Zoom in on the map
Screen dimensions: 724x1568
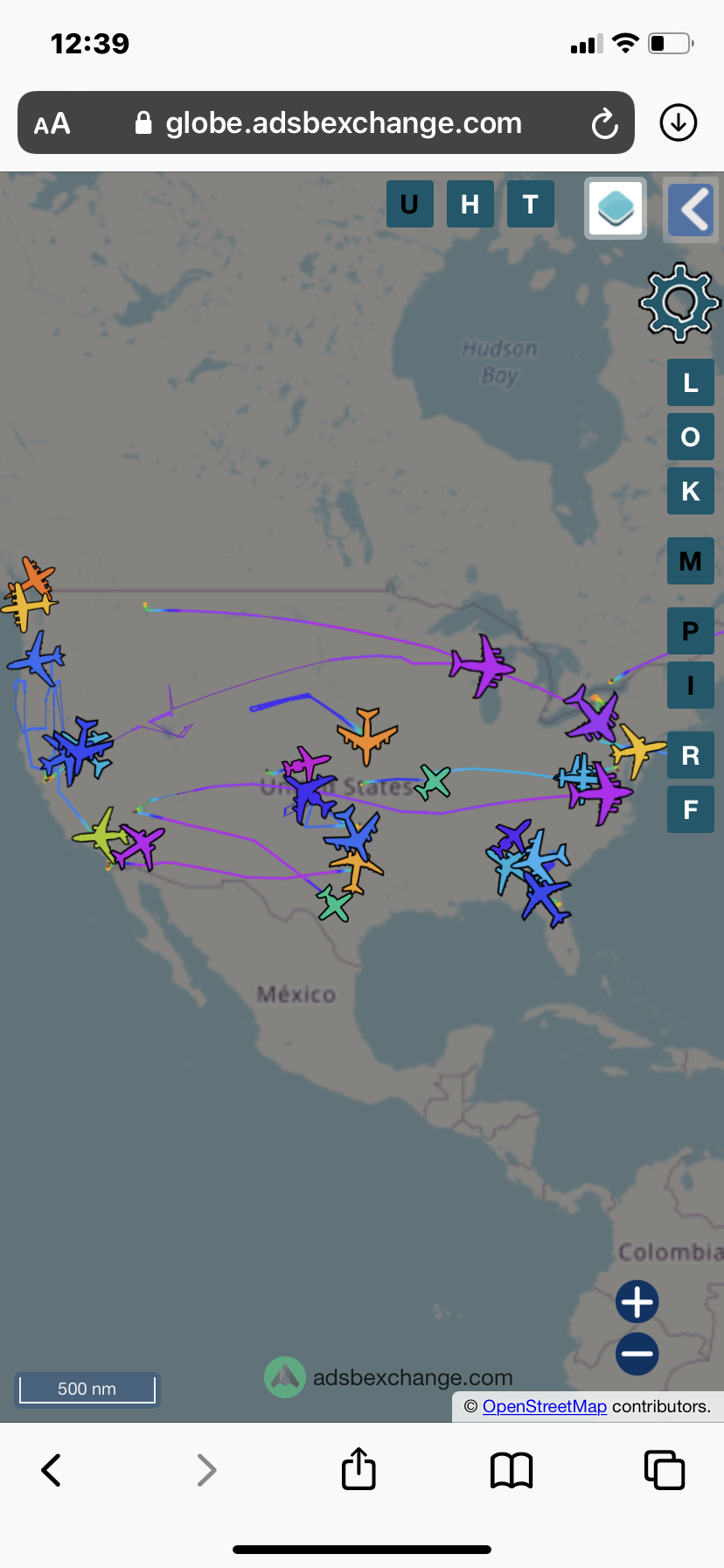coord(637,1302)
